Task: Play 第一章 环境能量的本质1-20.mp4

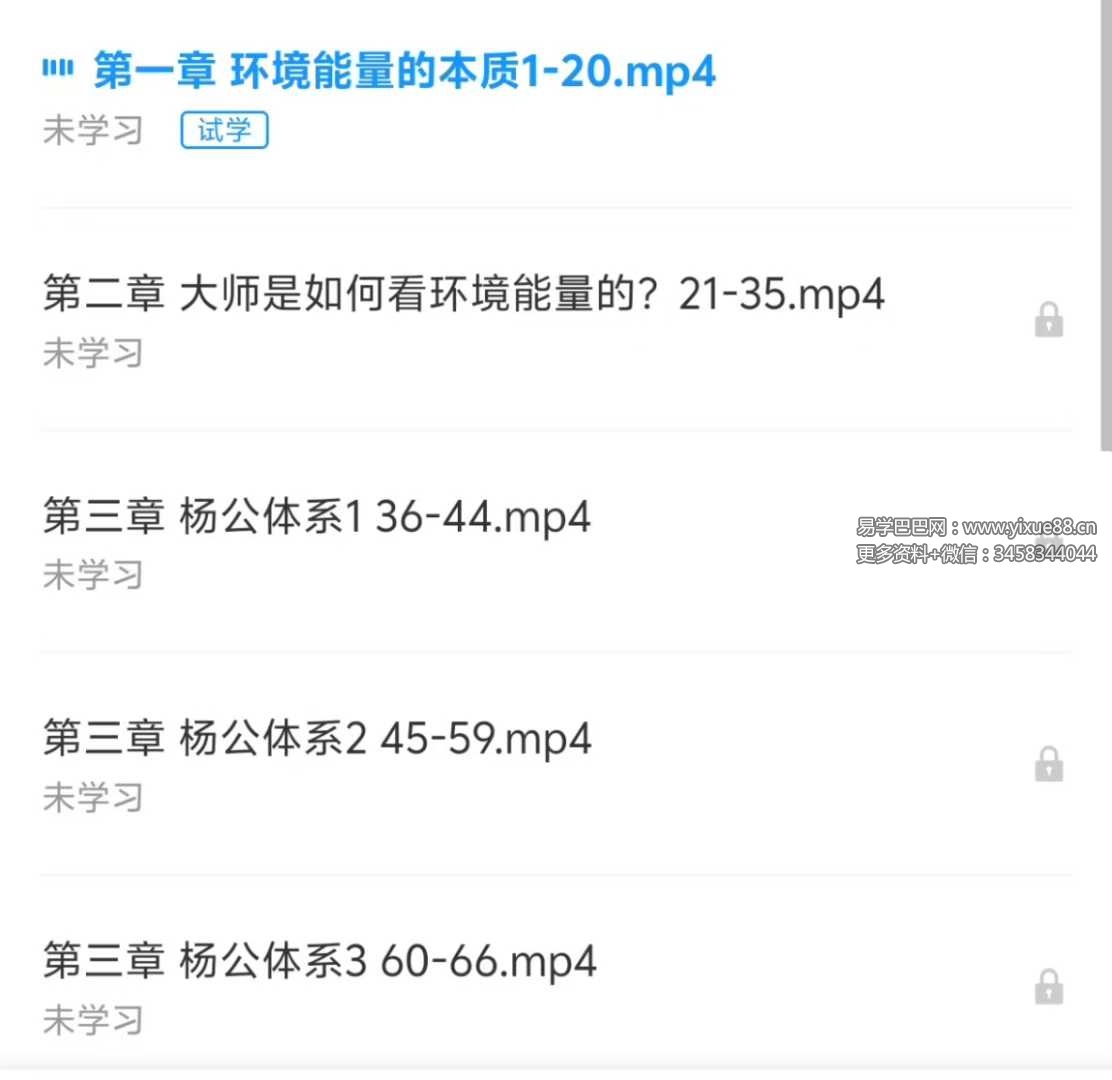Action: [404, 72]
